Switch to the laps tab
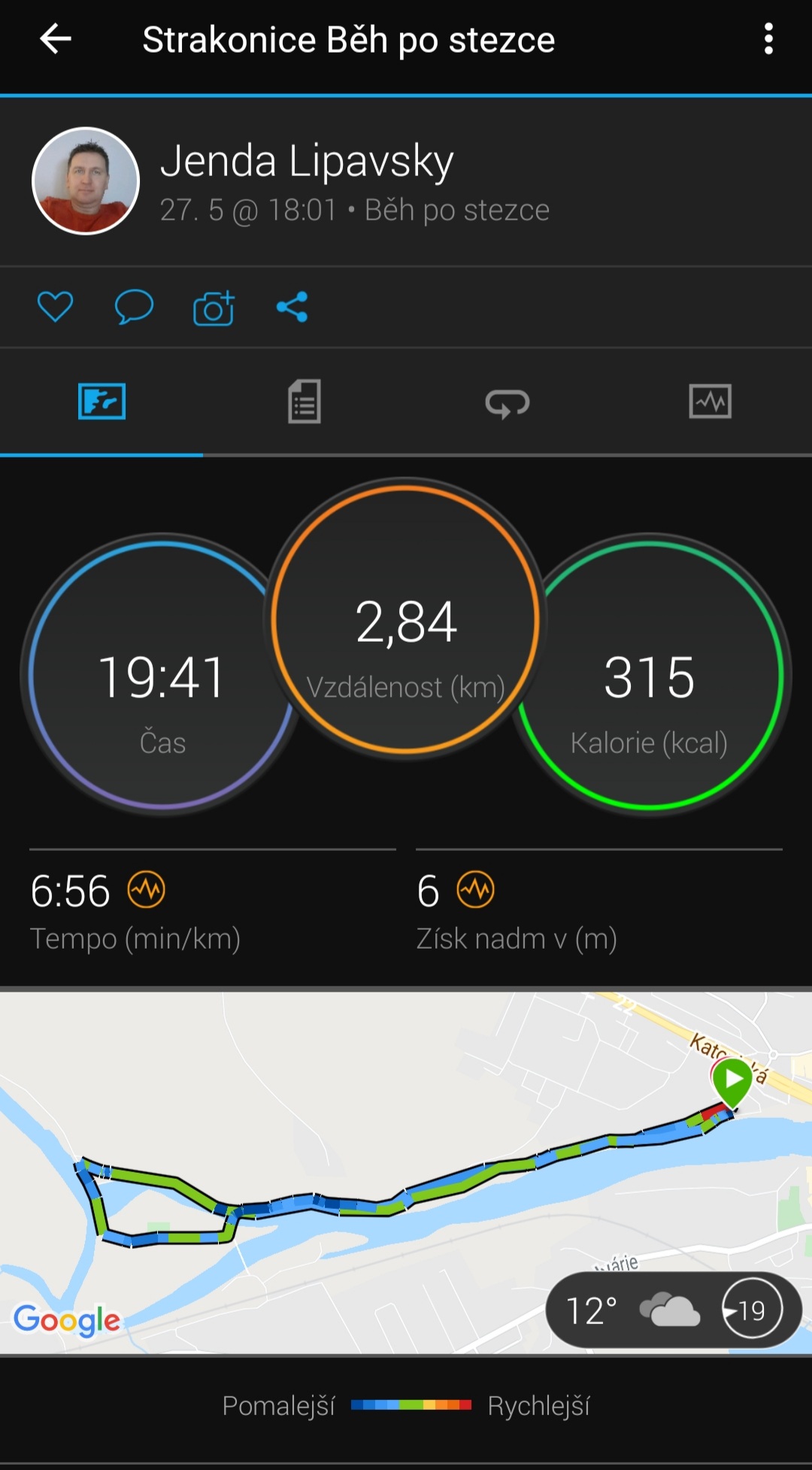 point(507,402)
